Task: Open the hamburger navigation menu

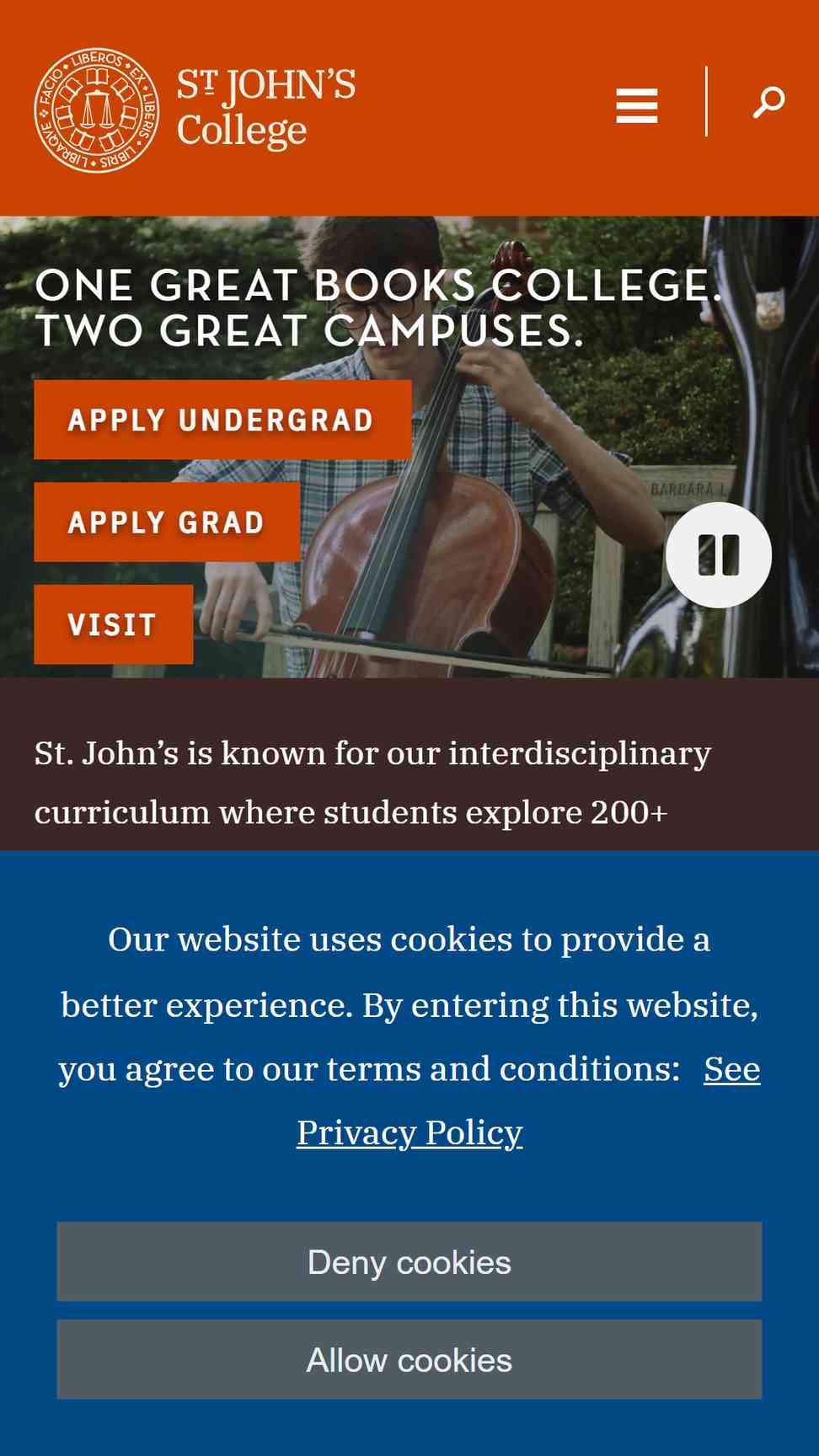Action: coord(636,105)
